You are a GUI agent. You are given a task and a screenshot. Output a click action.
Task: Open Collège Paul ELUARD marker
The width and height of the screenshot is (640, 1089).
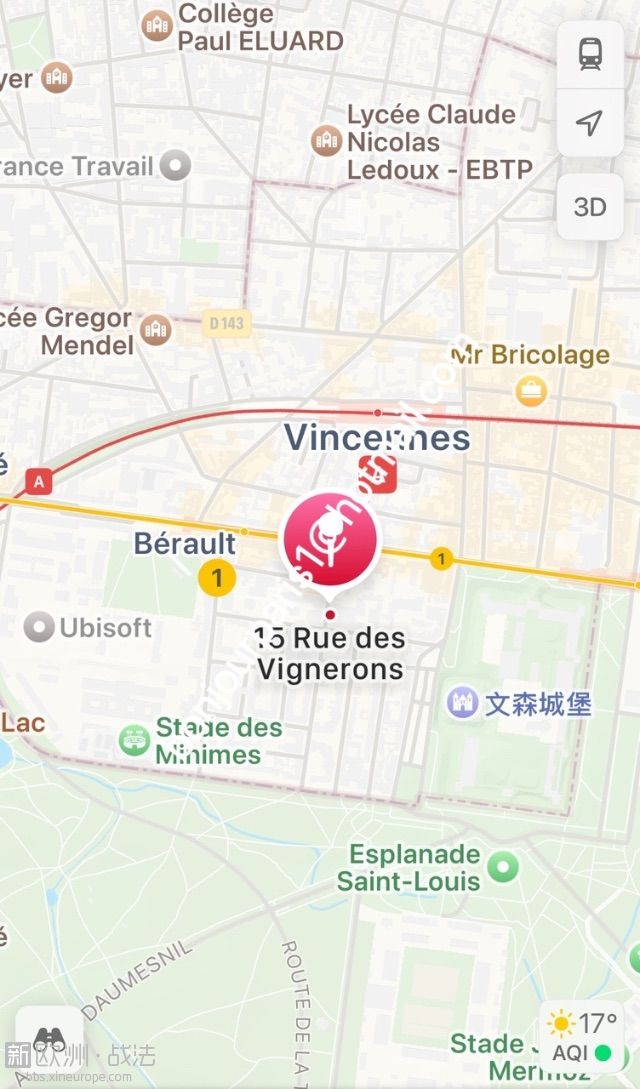pyautogui.click(x=156, y=26)
